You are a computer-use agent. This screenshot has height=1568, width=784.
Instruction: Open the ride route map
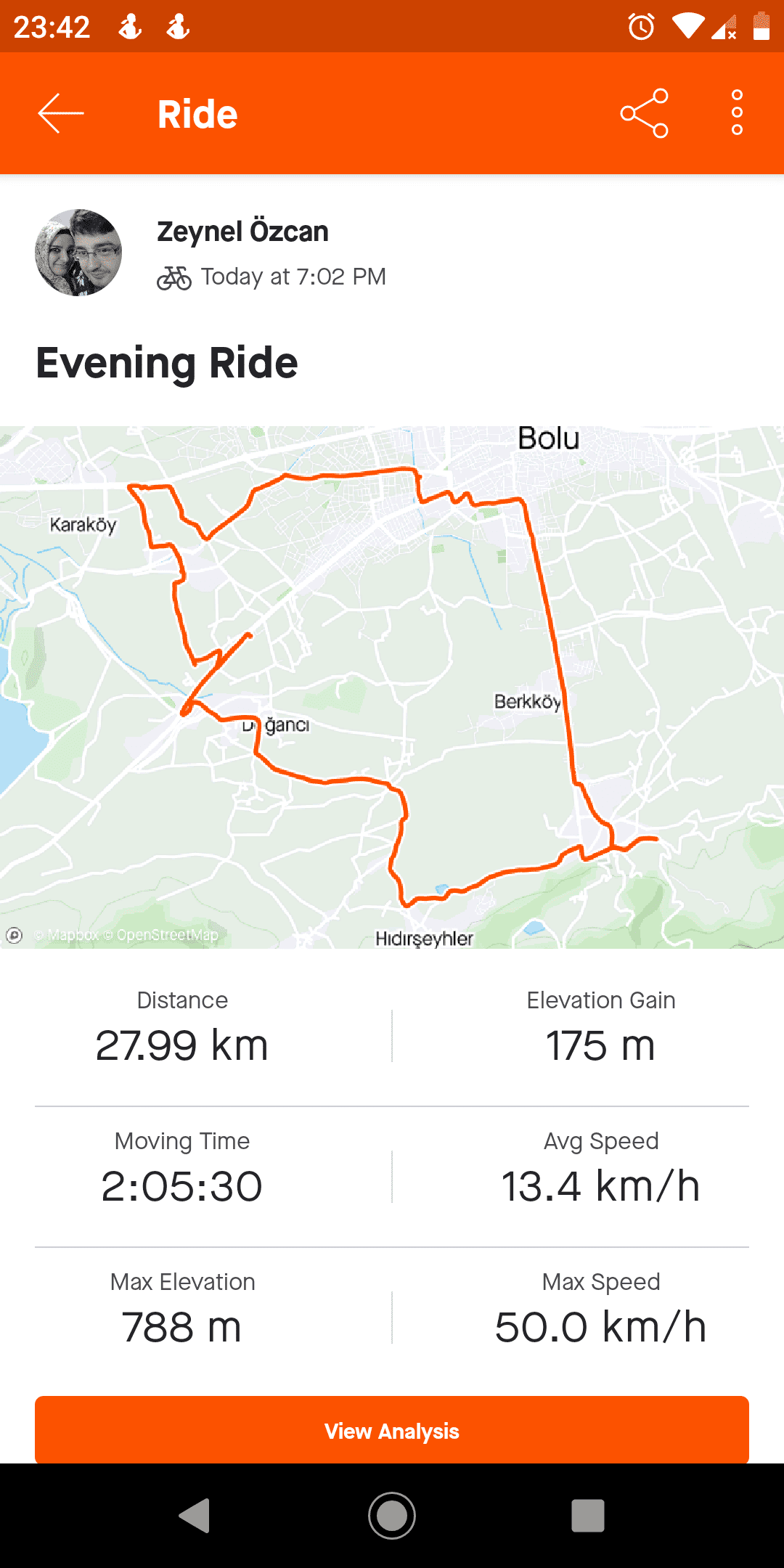coord(392,687)
